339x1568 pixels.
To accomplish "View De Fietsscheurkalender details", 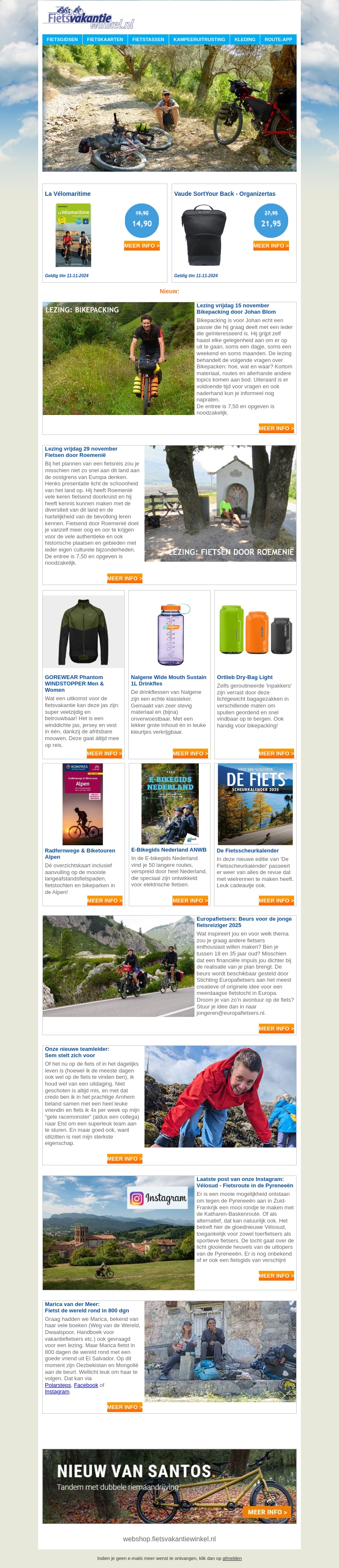I will (276, 900).
